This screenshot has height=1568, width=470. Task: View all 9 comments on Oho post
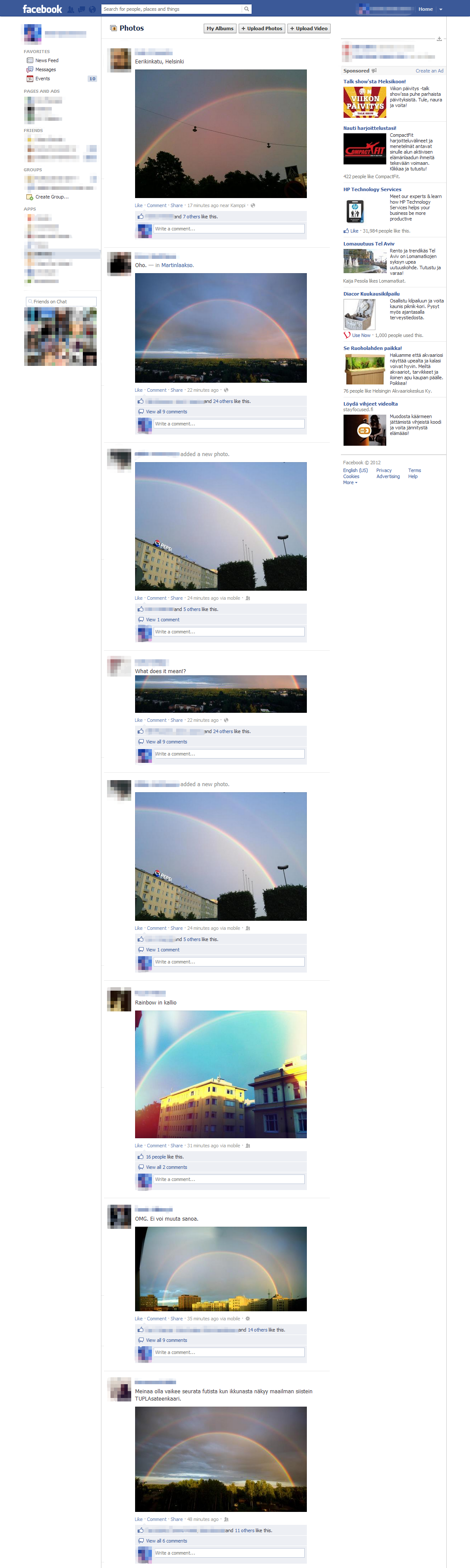point(166,412)
